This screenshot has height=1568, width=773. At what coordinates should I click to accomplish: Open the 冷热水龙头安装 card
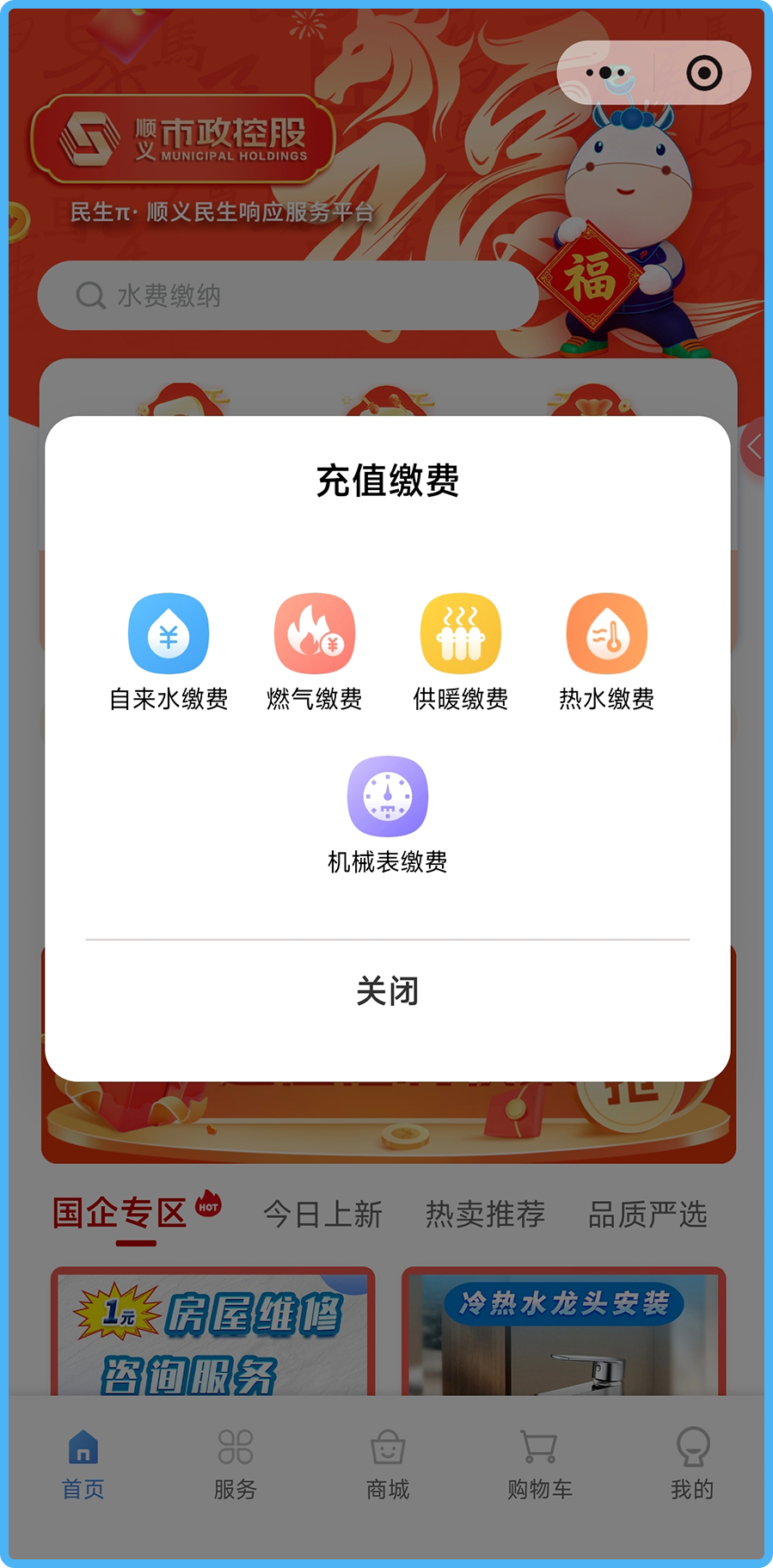[x=564, y=1332]
